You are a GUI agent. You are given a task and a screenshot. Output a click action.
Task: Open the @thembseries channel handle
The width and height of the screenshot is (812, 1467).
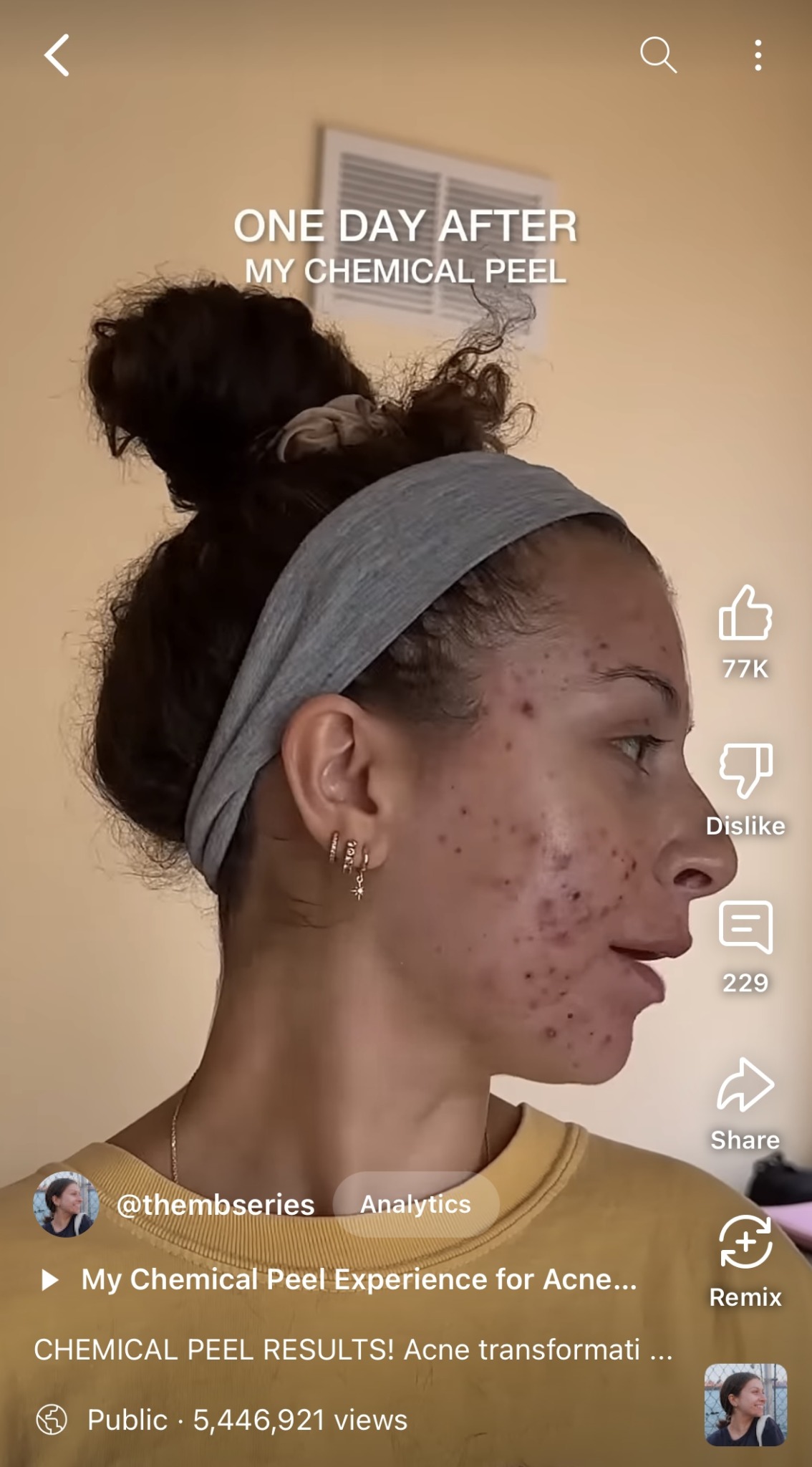(215, 1205)
